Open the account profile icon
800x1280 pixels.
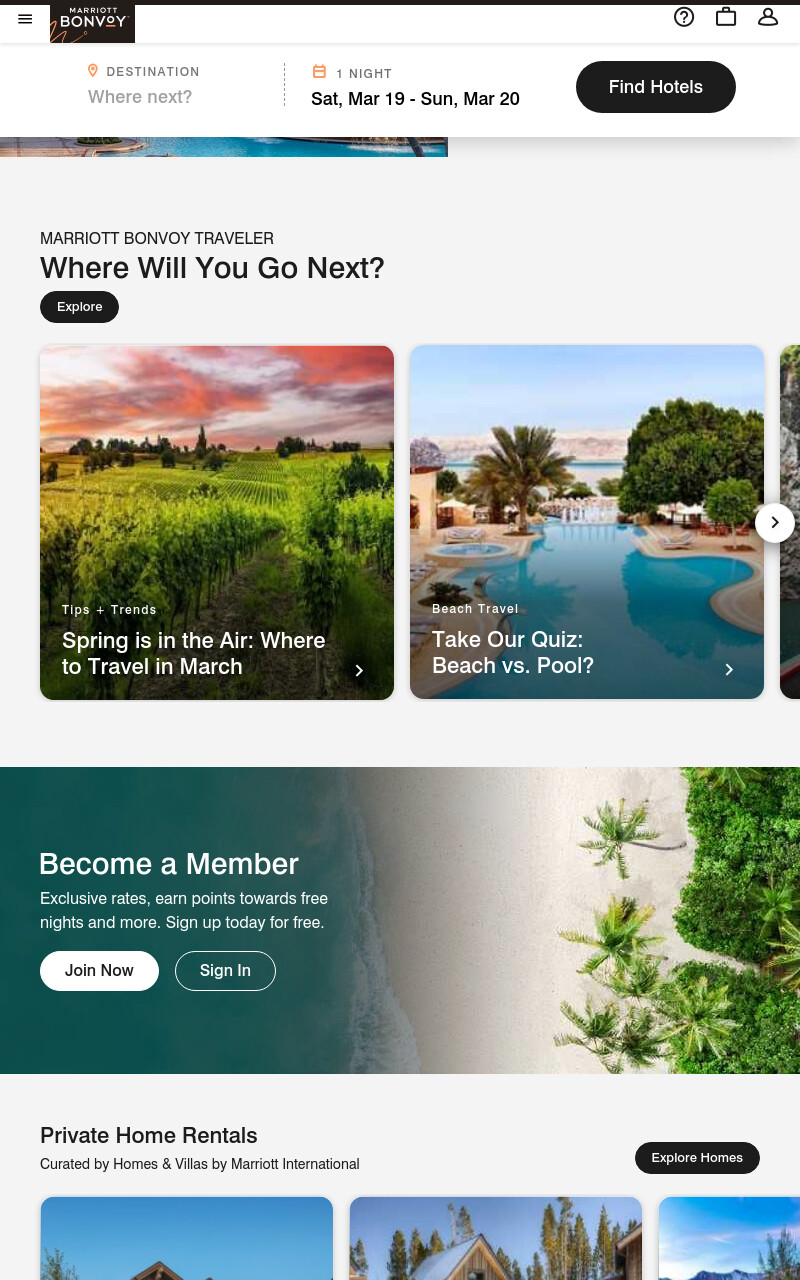768,17
